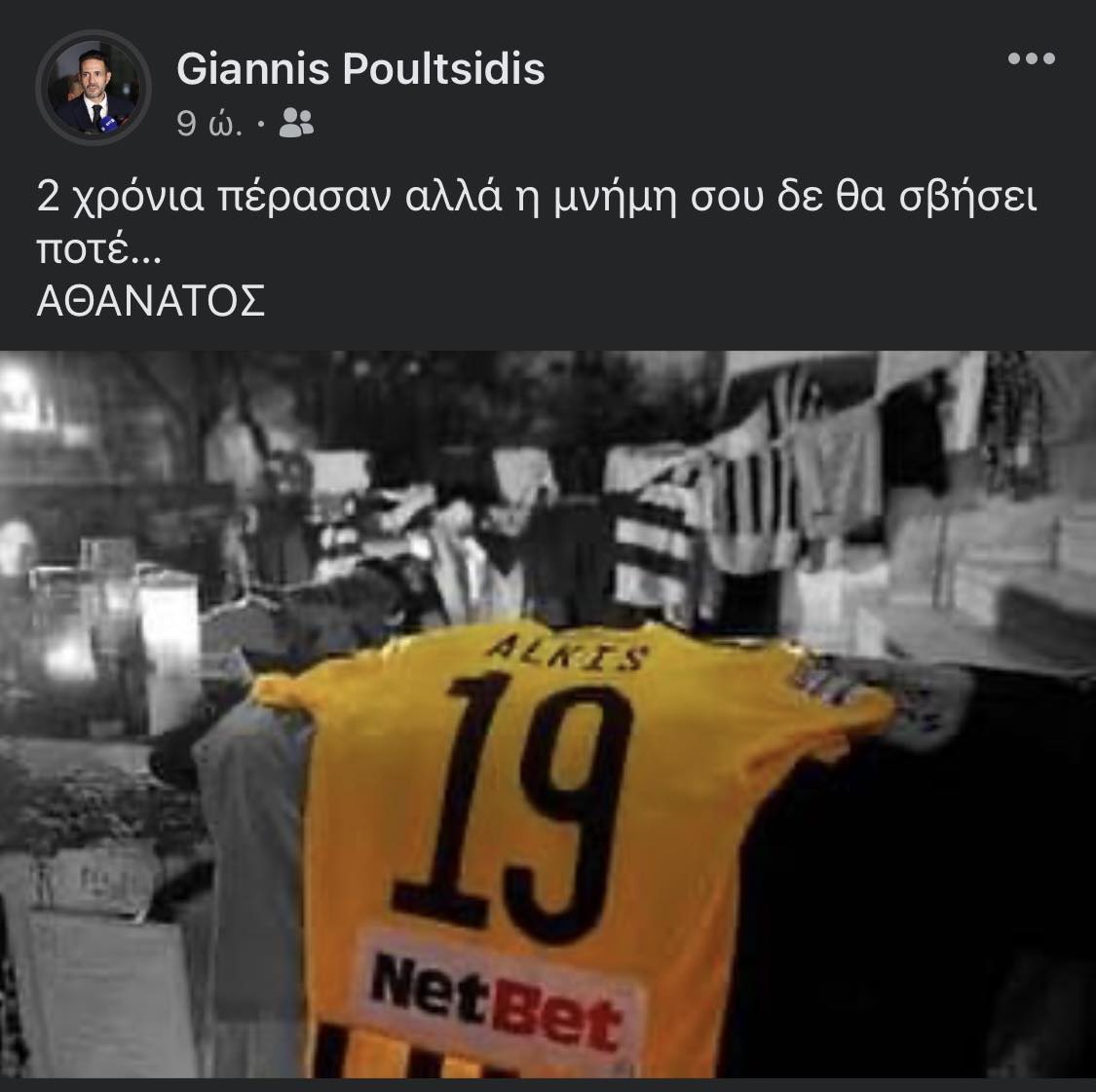Open the Giannis Poultsidis profile name
This screenshot has width=1096, height=1092.
[x=360, y=70]
